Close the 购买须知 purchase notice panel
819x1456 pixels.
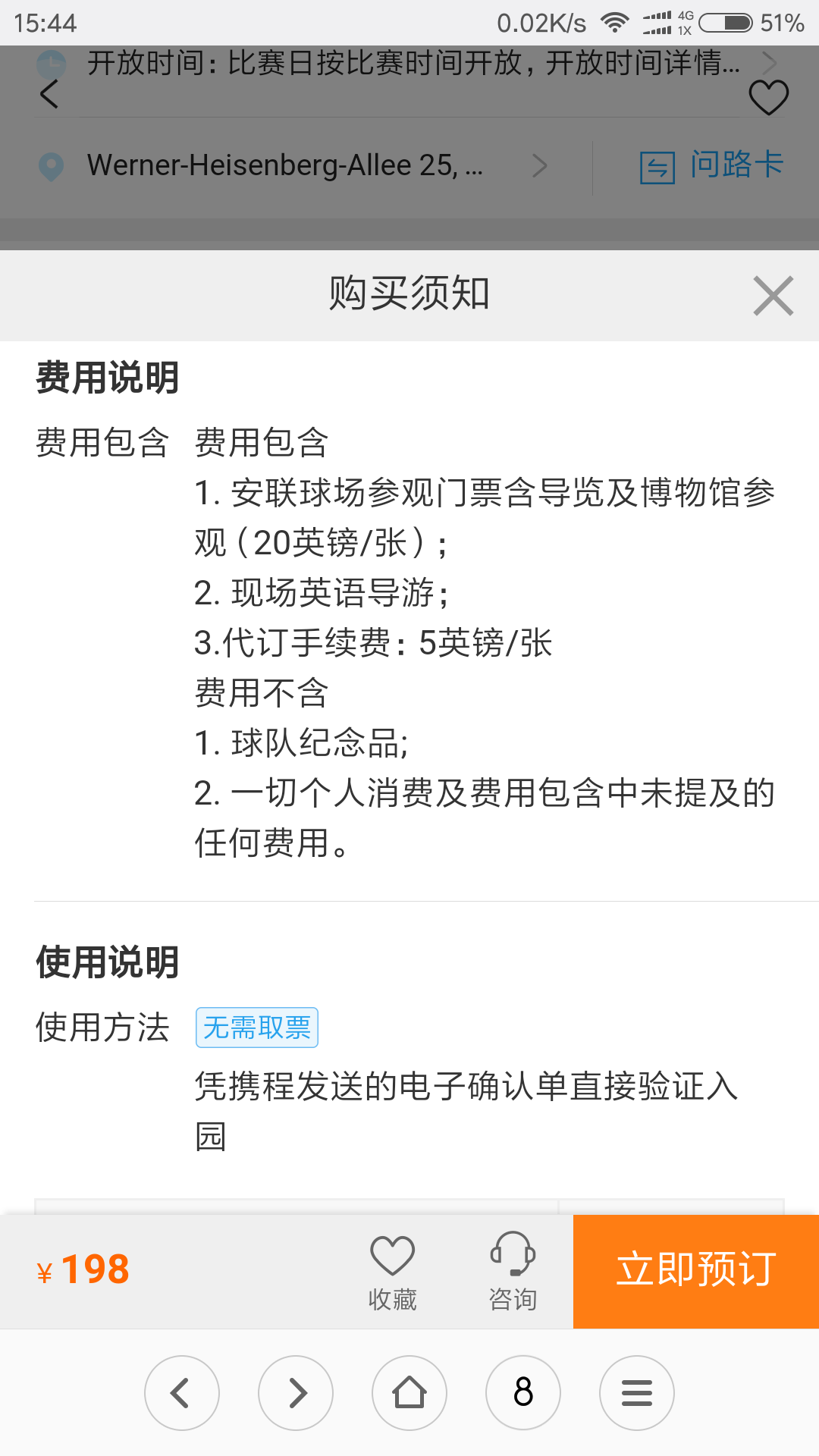773,296
